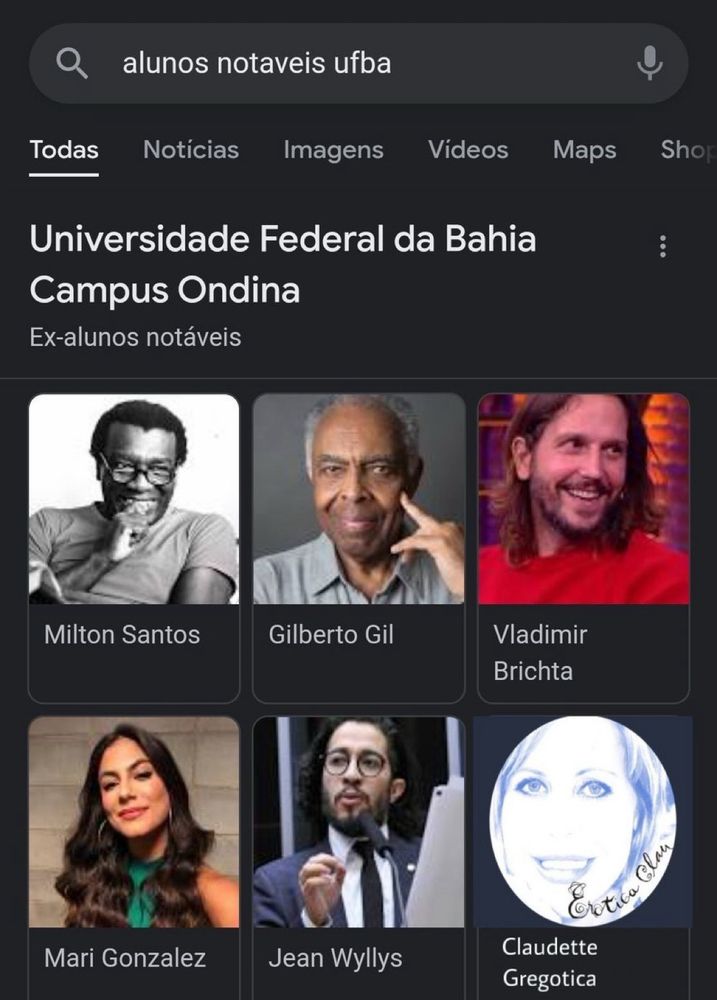Tap the search box with query text
Viewport: 717px width, 1000px height.
(x=360, y=64)
